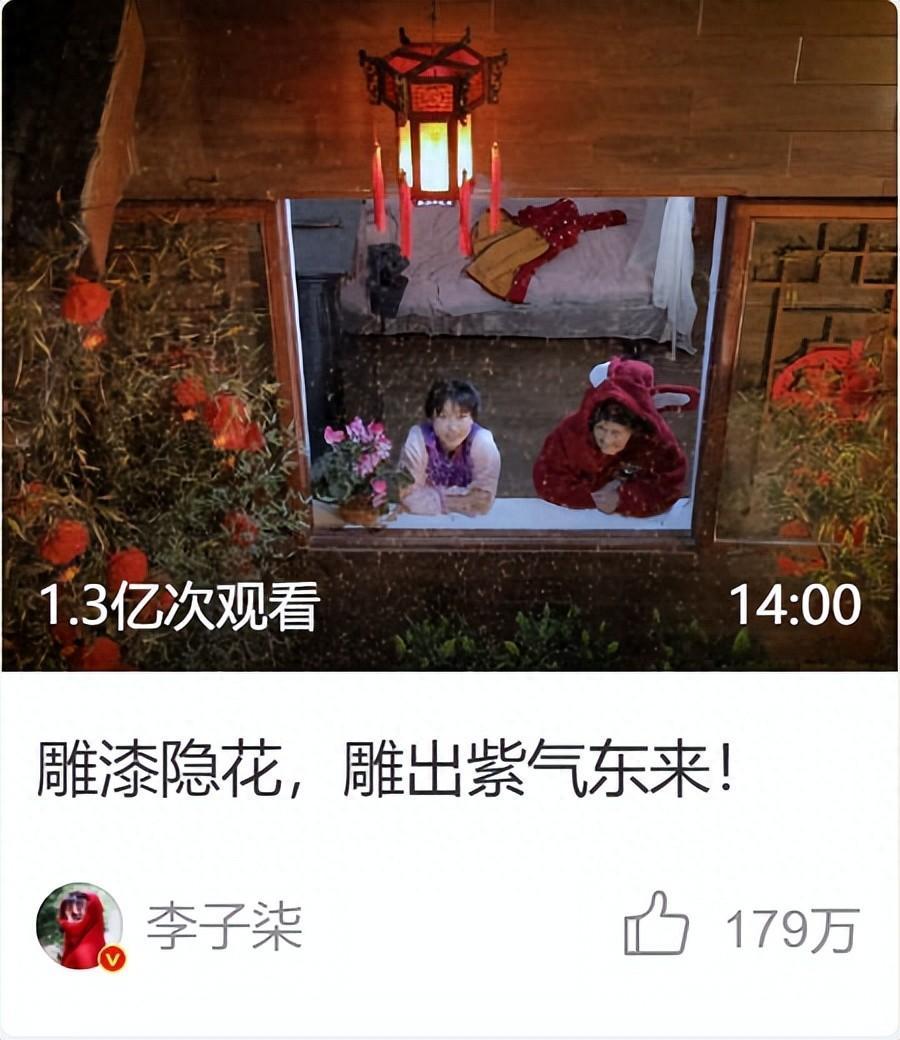Screen dimensions: 900x1040
Task: Open 李子柒's profile avatar
Action: point(80,927)
